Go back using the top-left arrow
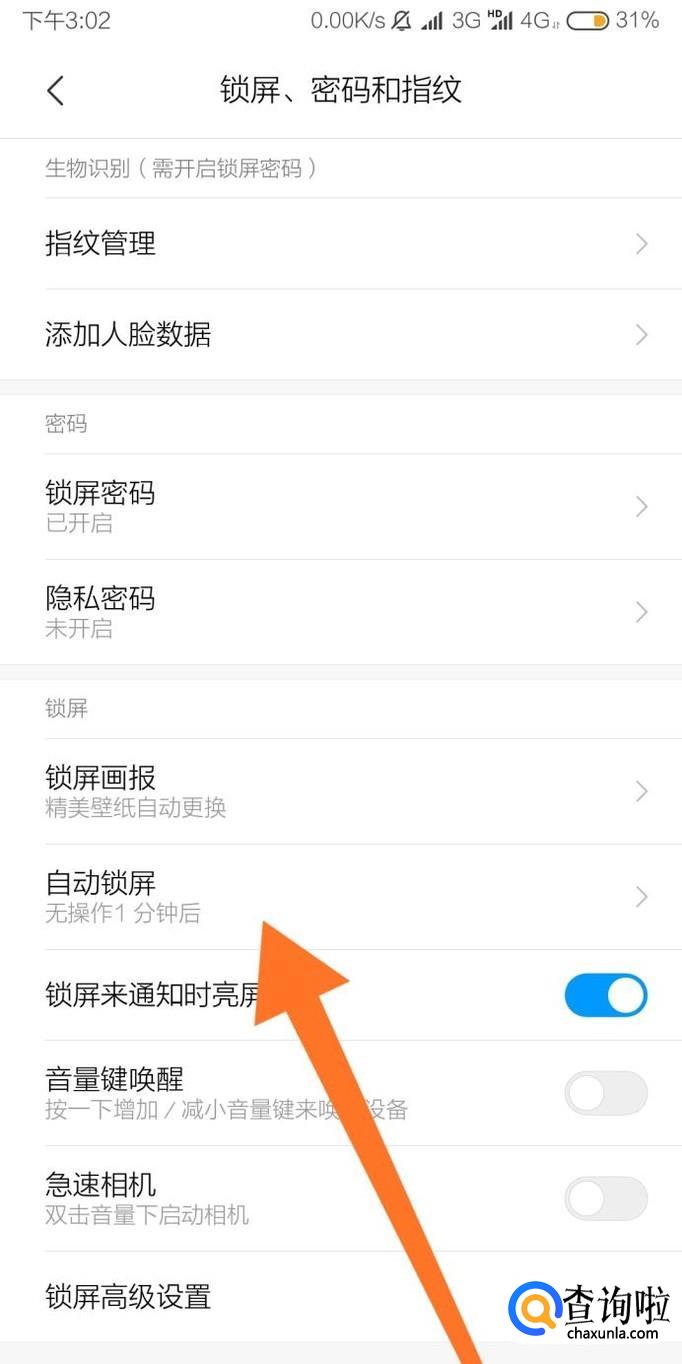The width and height of the screenshot is (682, 1364). [x=55, y=91]
